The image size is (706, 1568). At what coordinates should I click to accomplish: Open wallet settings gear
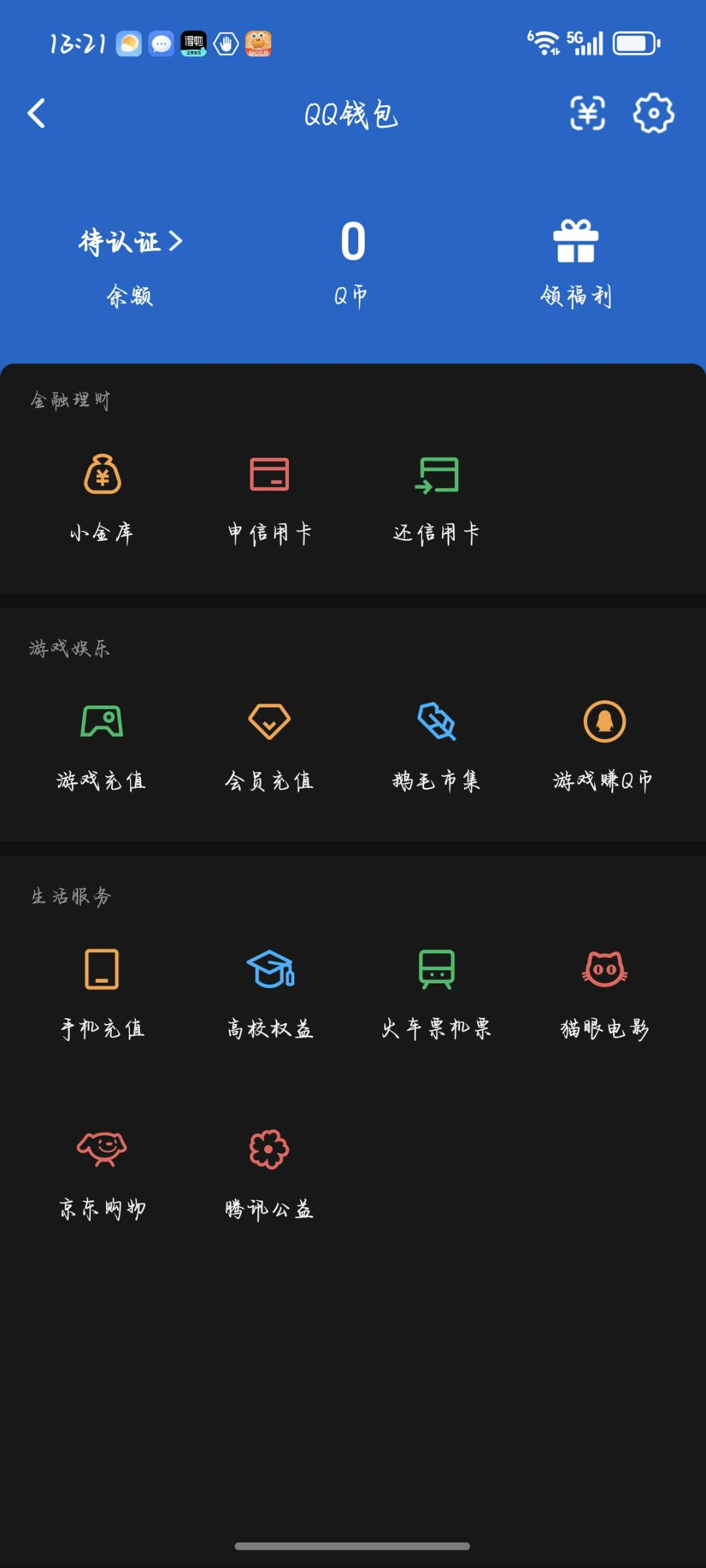tap(653, 114)
